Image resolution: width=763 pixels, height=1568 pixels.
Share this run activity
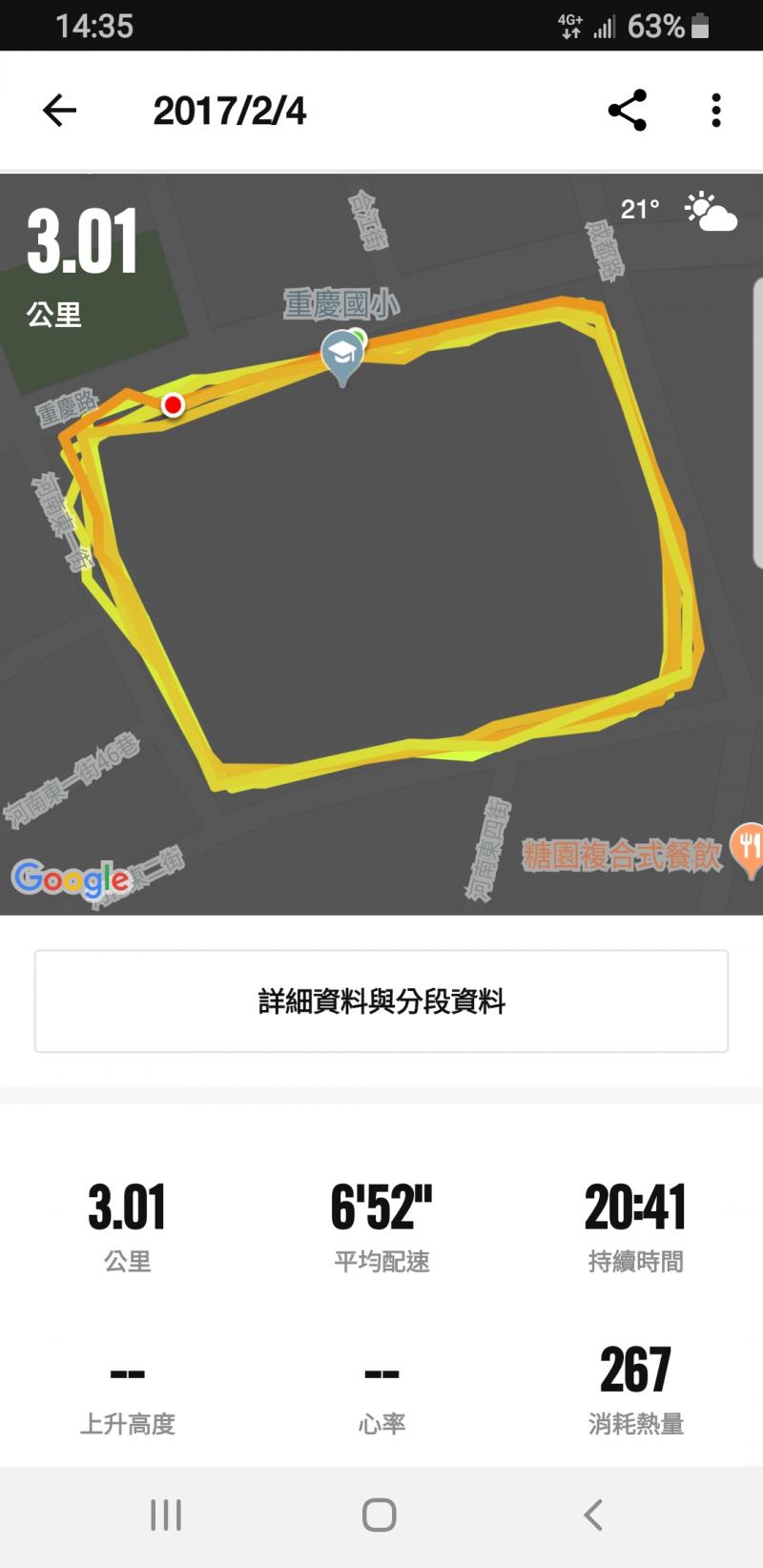click(x=627, y=111)
